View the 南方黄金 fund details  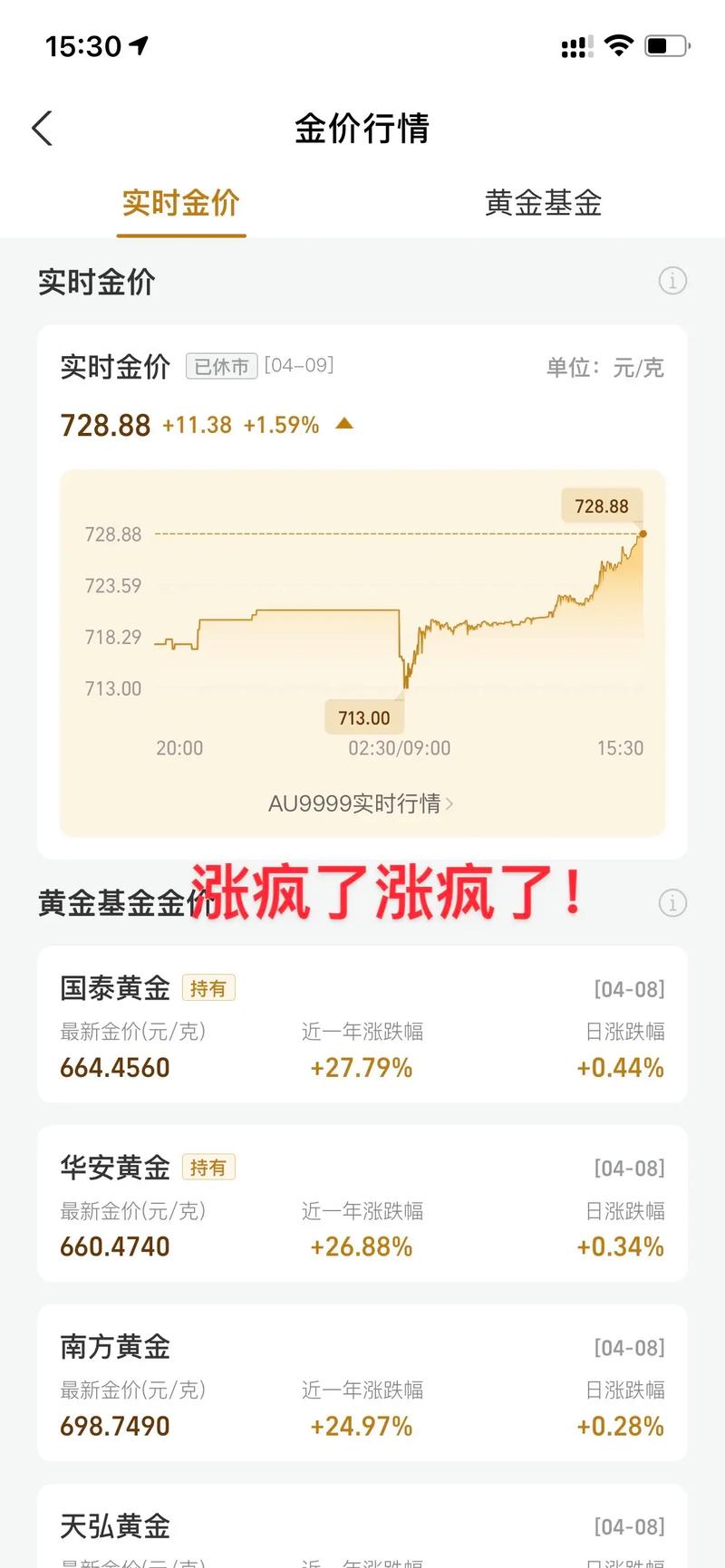362,1382
